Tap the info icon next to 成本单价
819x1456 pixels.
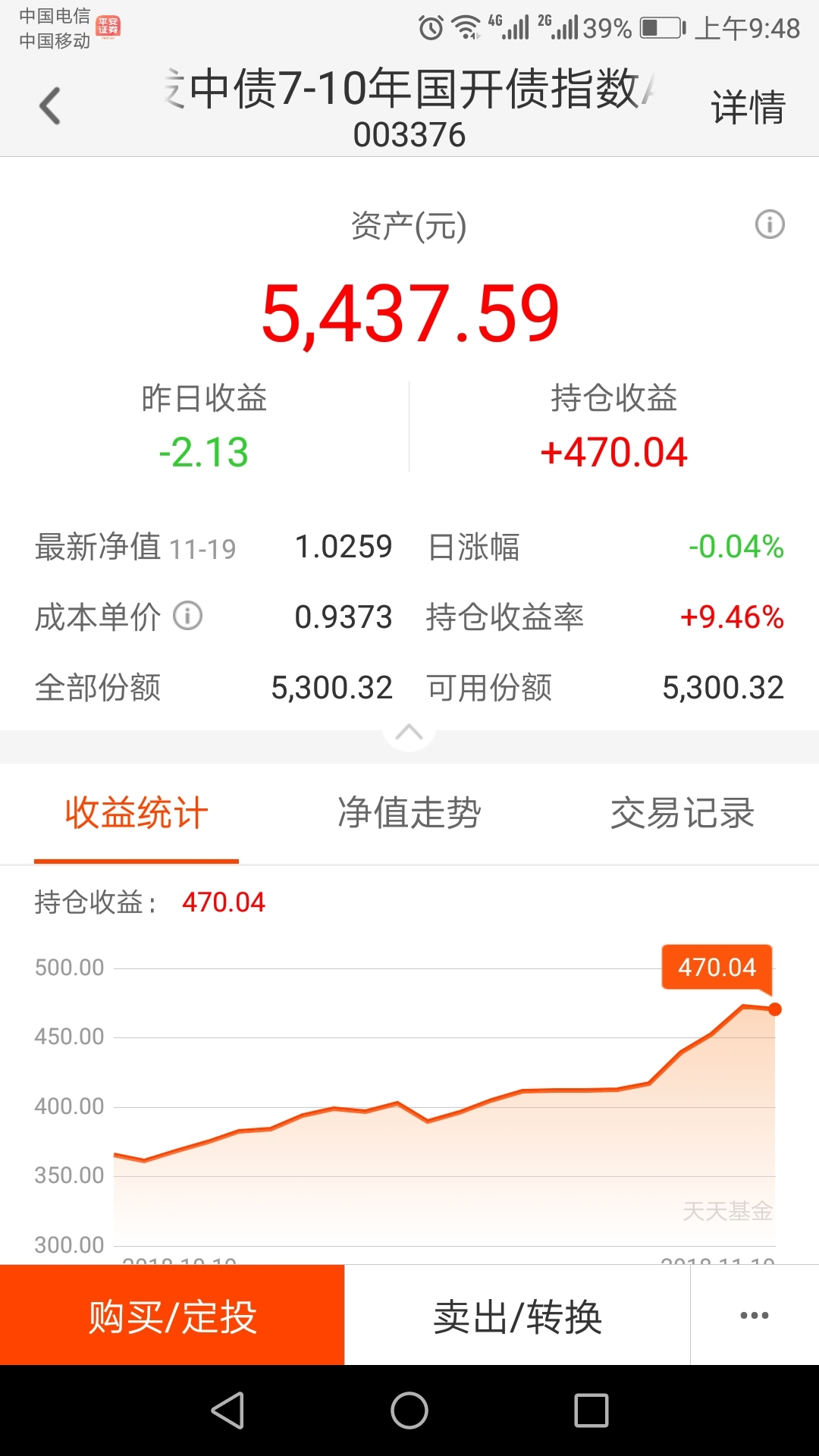tap(188, 616)
